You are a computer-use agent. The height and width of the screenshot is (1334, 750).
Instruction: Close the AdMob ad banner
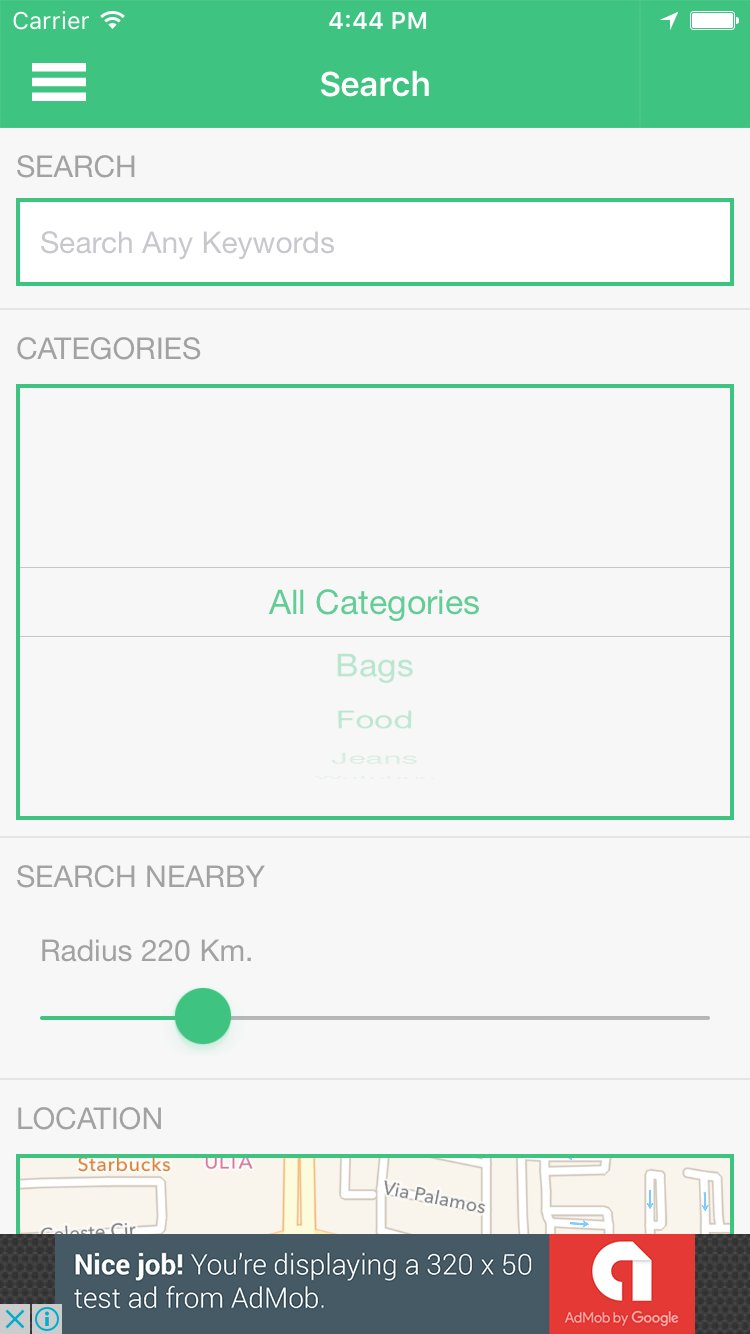coord(15,1319)
